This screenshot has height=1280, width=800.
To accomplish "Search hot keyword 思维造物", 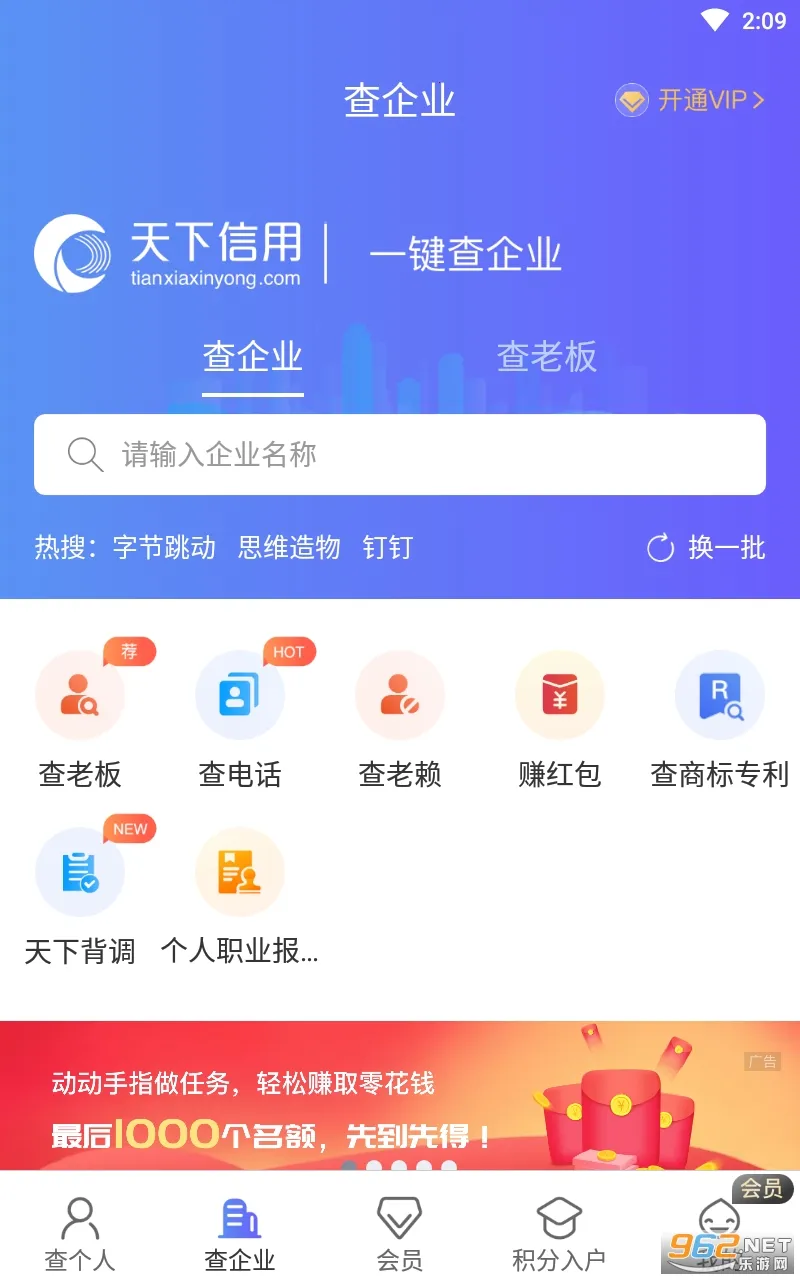I will coord(289,548).
